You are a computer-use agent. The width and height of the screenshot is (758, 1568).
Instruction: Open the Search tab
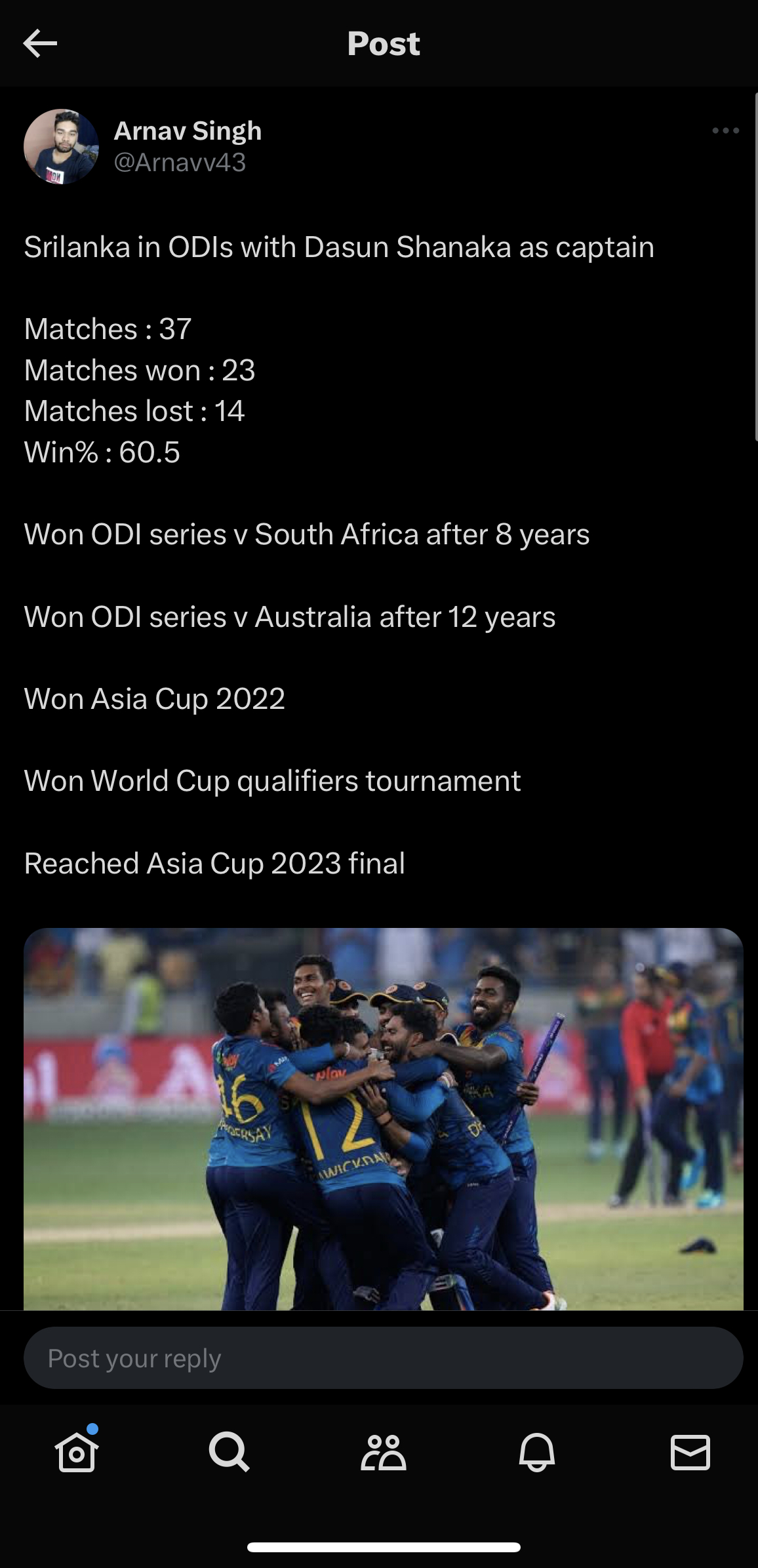point(229,1452)
